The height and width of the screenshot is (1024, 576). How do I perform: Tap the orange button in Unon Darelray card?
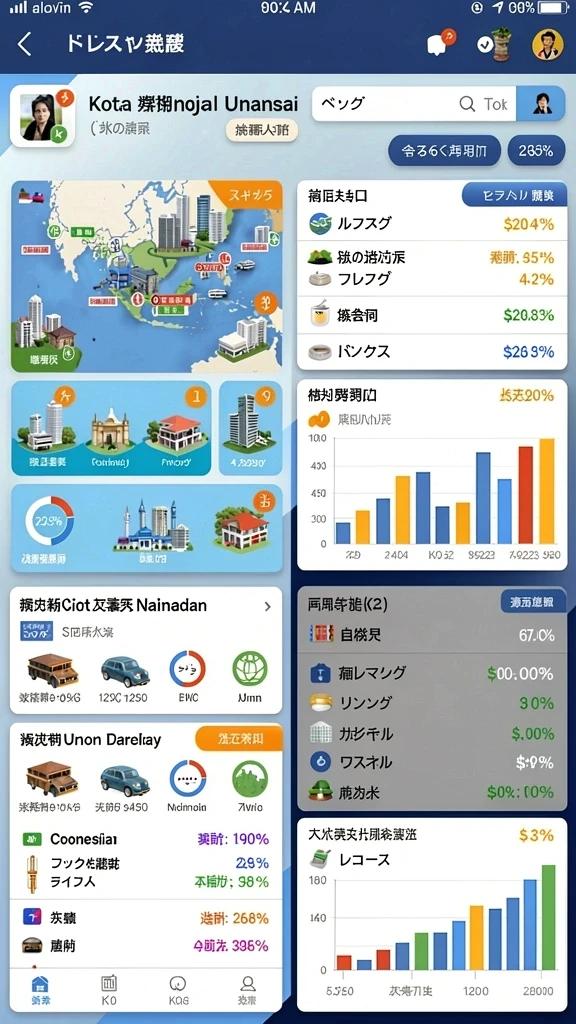pyautogui.click(x=238, y=739)
